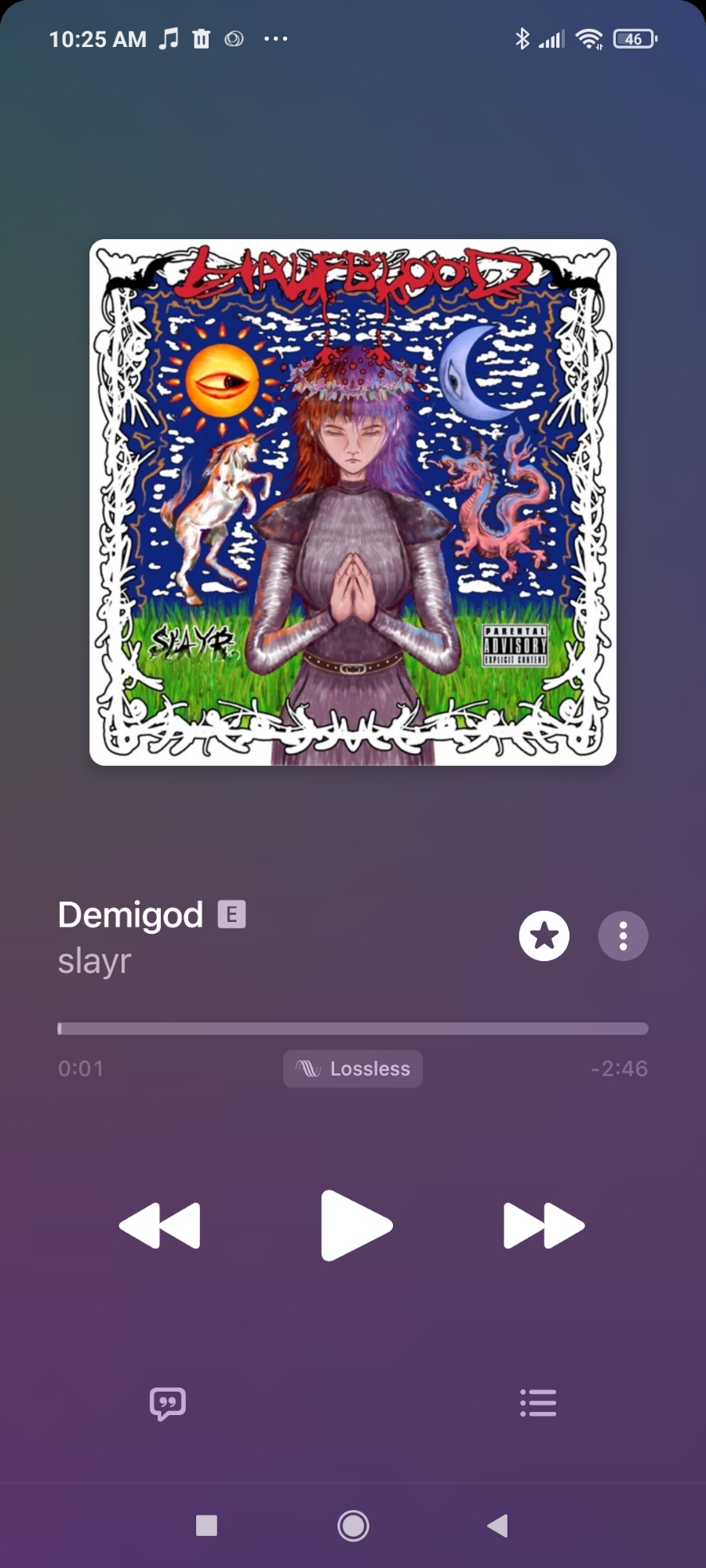
Task: Go back to the previous track
Action: [x=160, y=1225]
